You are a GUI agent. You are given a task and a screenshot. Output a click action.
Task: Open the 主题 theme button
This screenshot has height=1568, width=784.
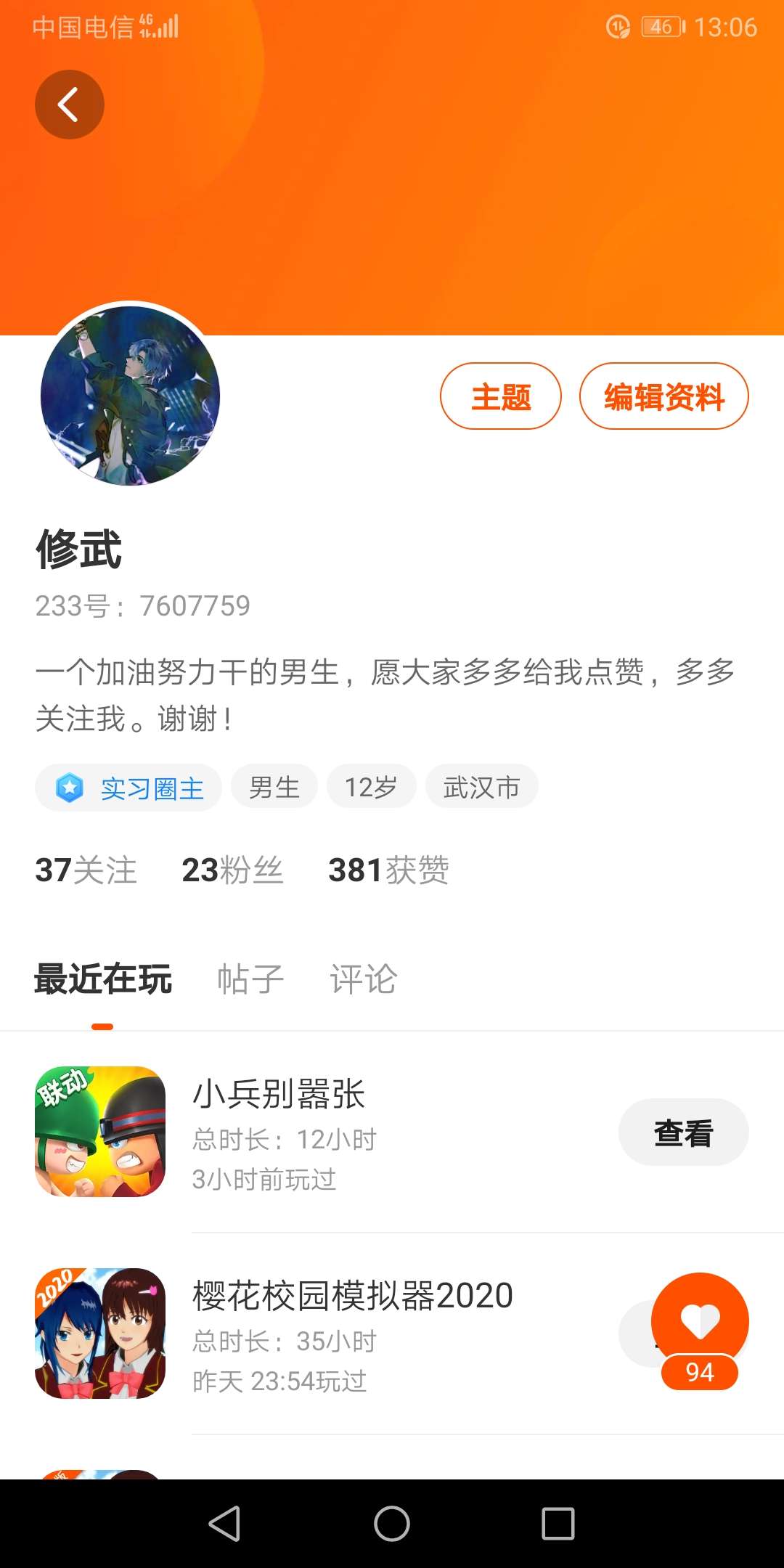tap(500, 396)
